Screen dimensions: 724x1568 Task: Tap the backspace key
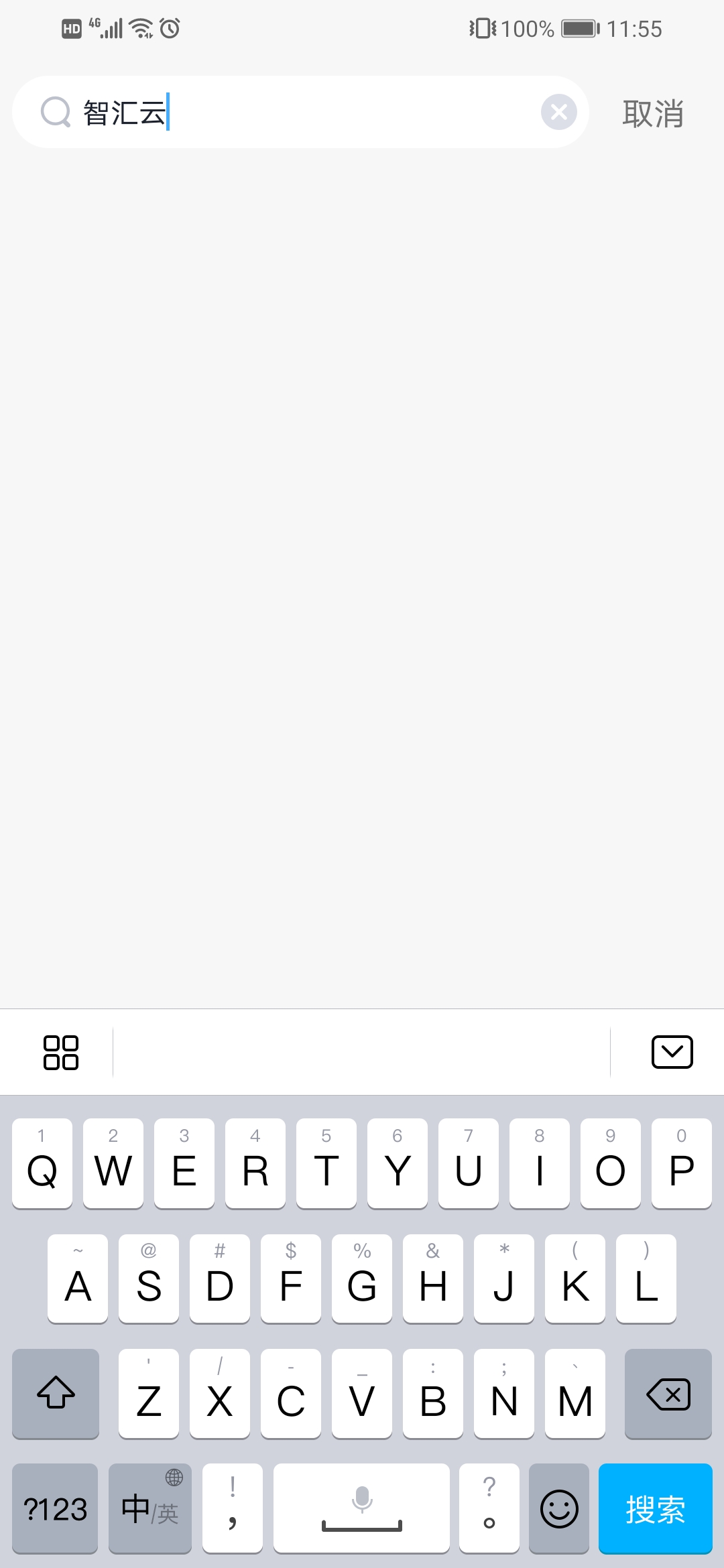667,1394
